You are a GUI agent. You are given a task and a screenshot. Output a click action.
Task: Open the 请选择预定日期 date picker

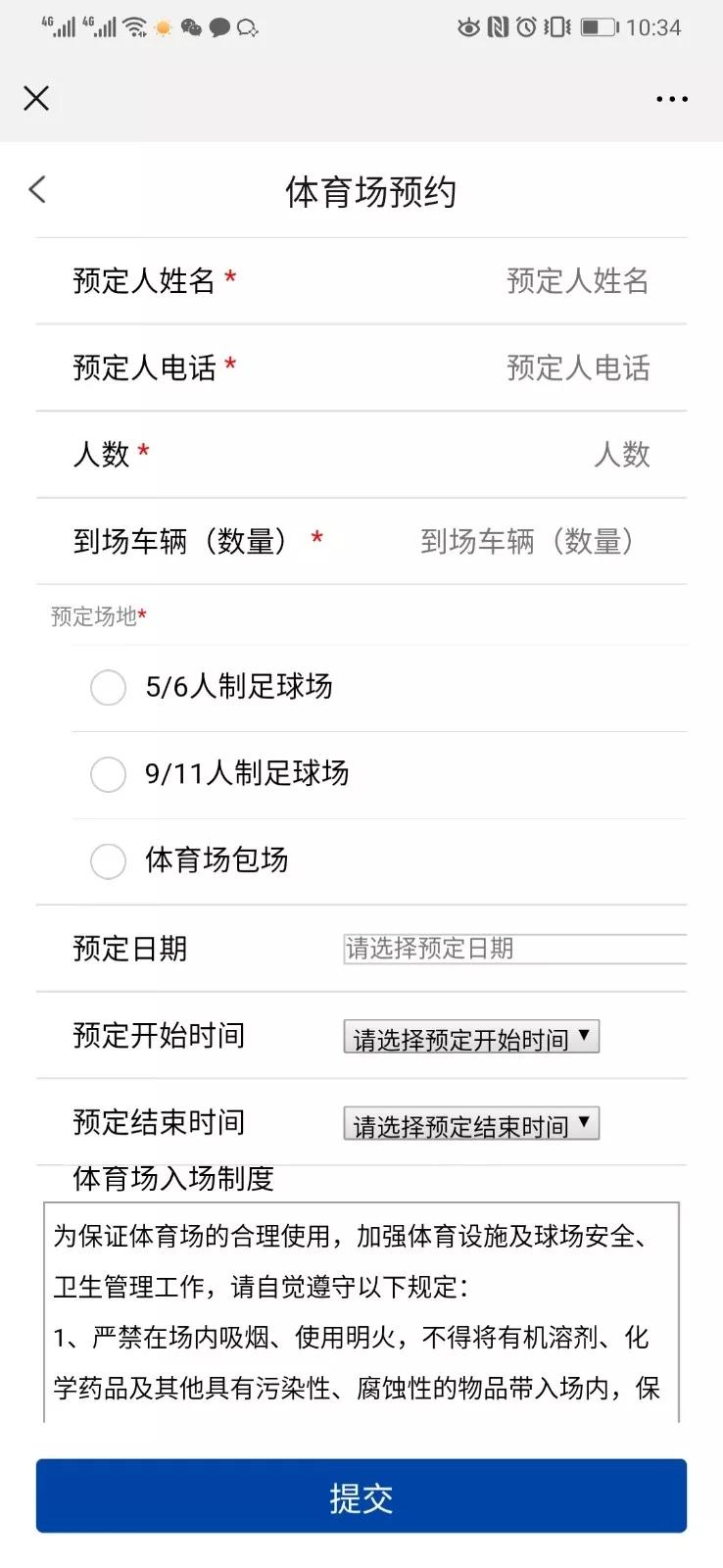click(x=513, y=948)
